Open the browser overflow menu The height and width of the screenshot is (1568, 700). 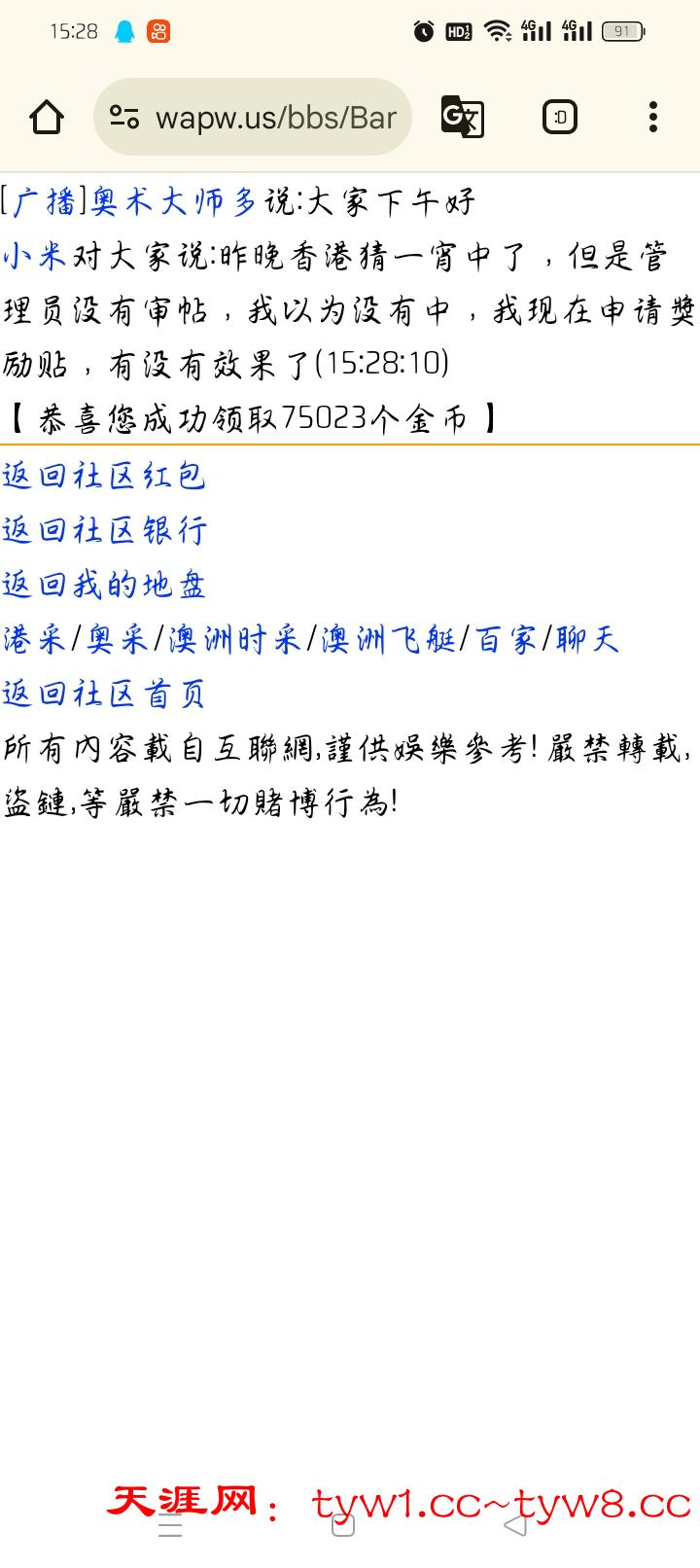click(x=653, y=118)
